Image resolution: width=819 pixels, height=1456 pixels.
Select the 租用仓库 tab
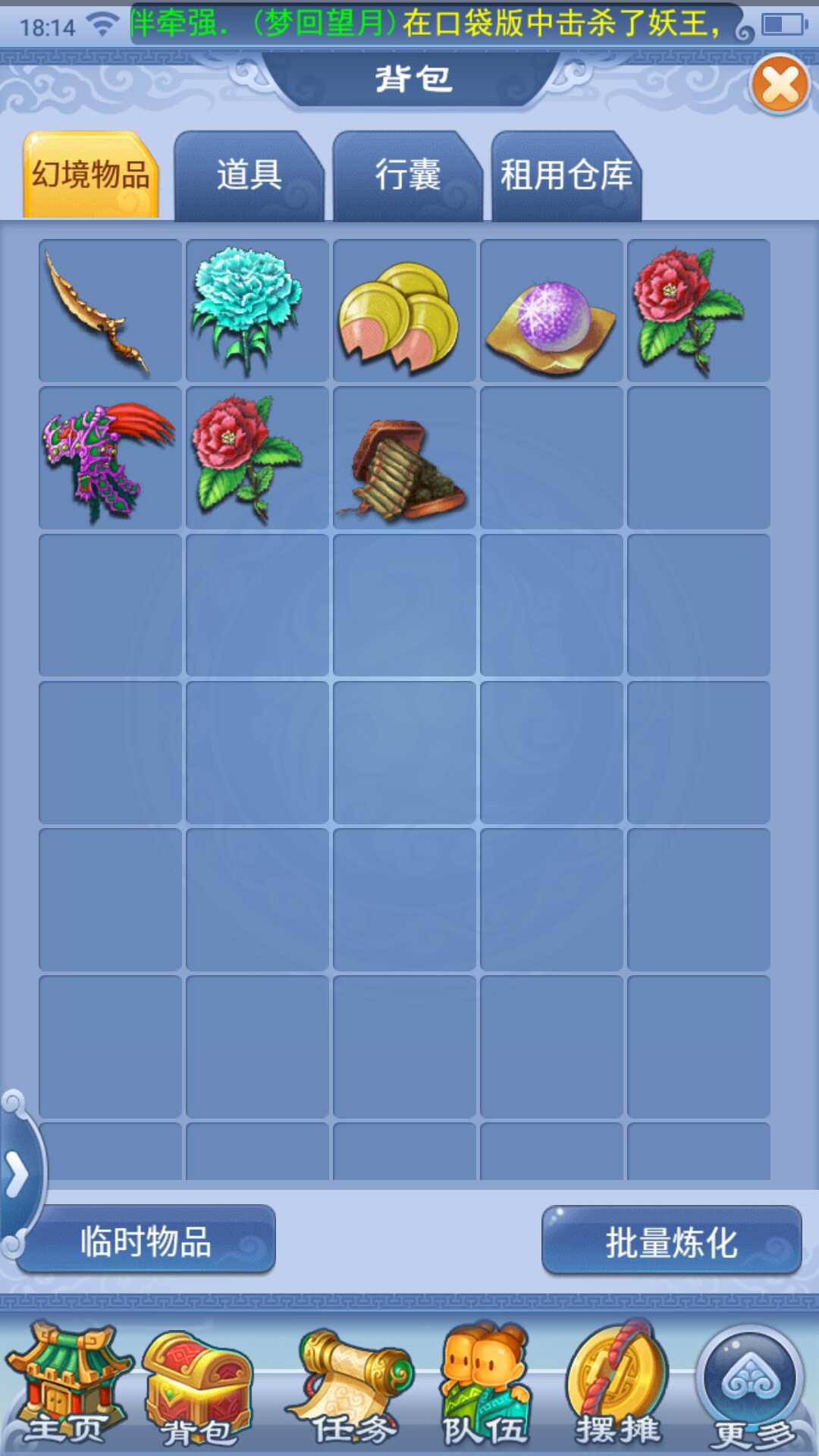(x=566, y=176)
